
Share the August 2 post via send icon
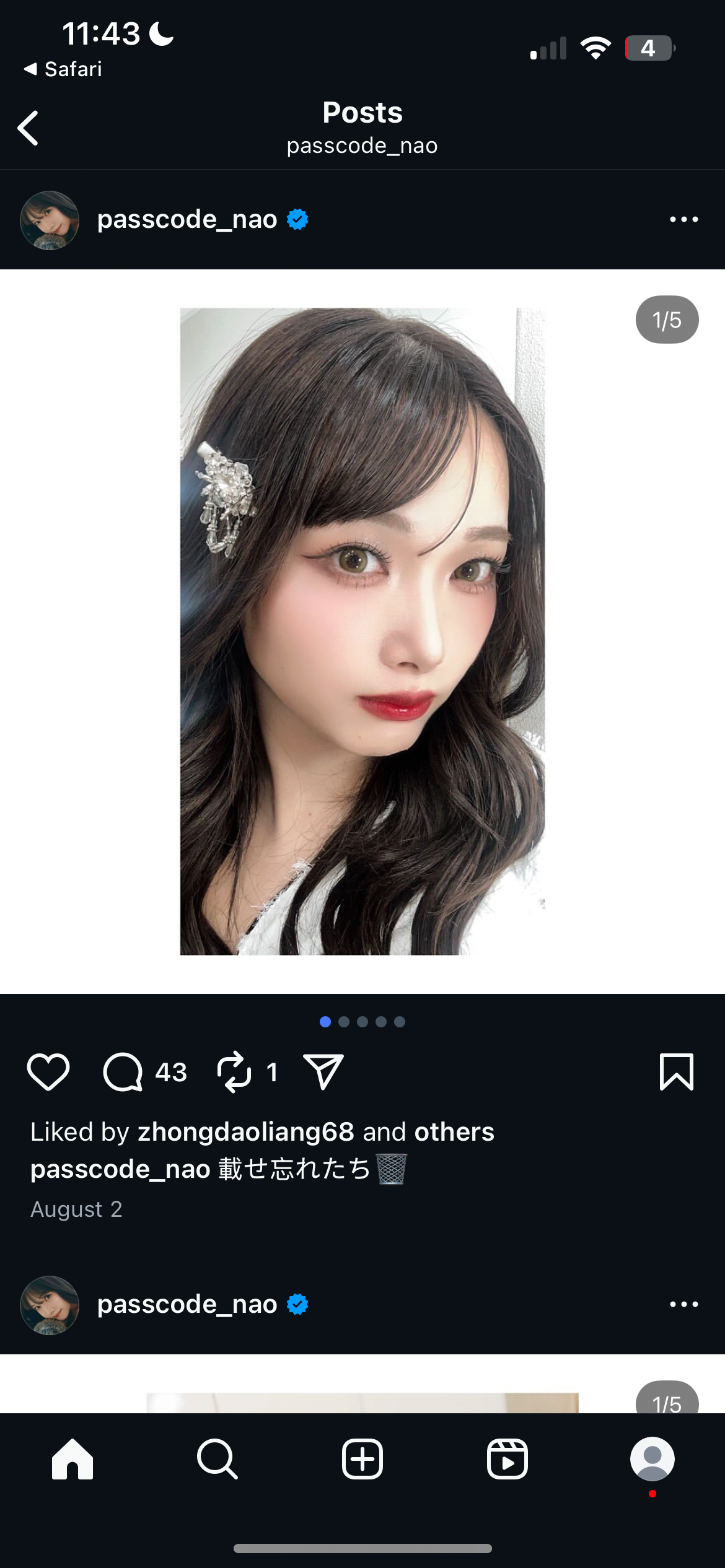(323, 1071)
